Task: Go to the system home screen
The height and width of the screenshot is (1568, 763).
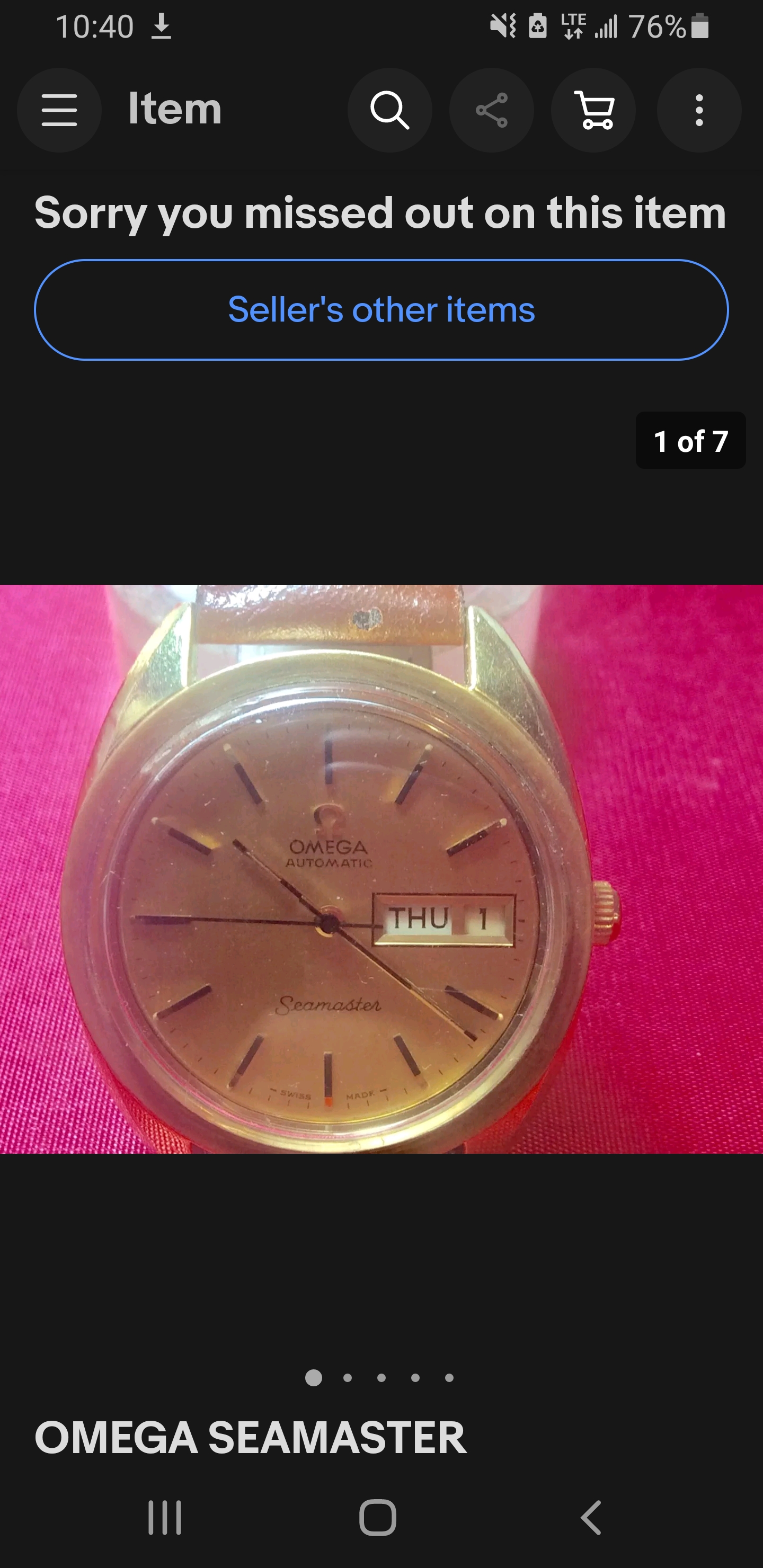Action: click(378, 1518)
